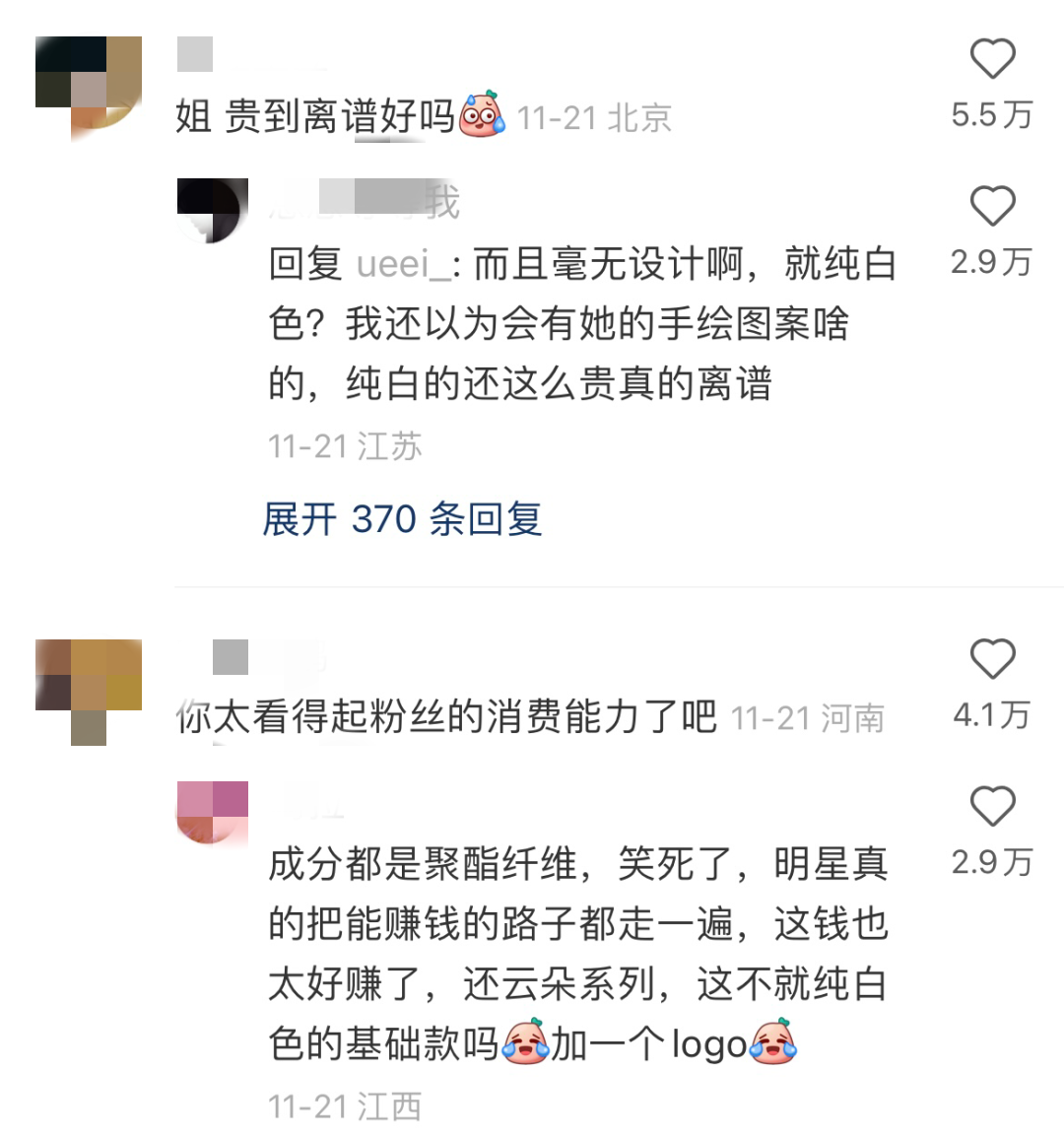Expand the 370 replies
The image size is (1064, 1136).
402,518
